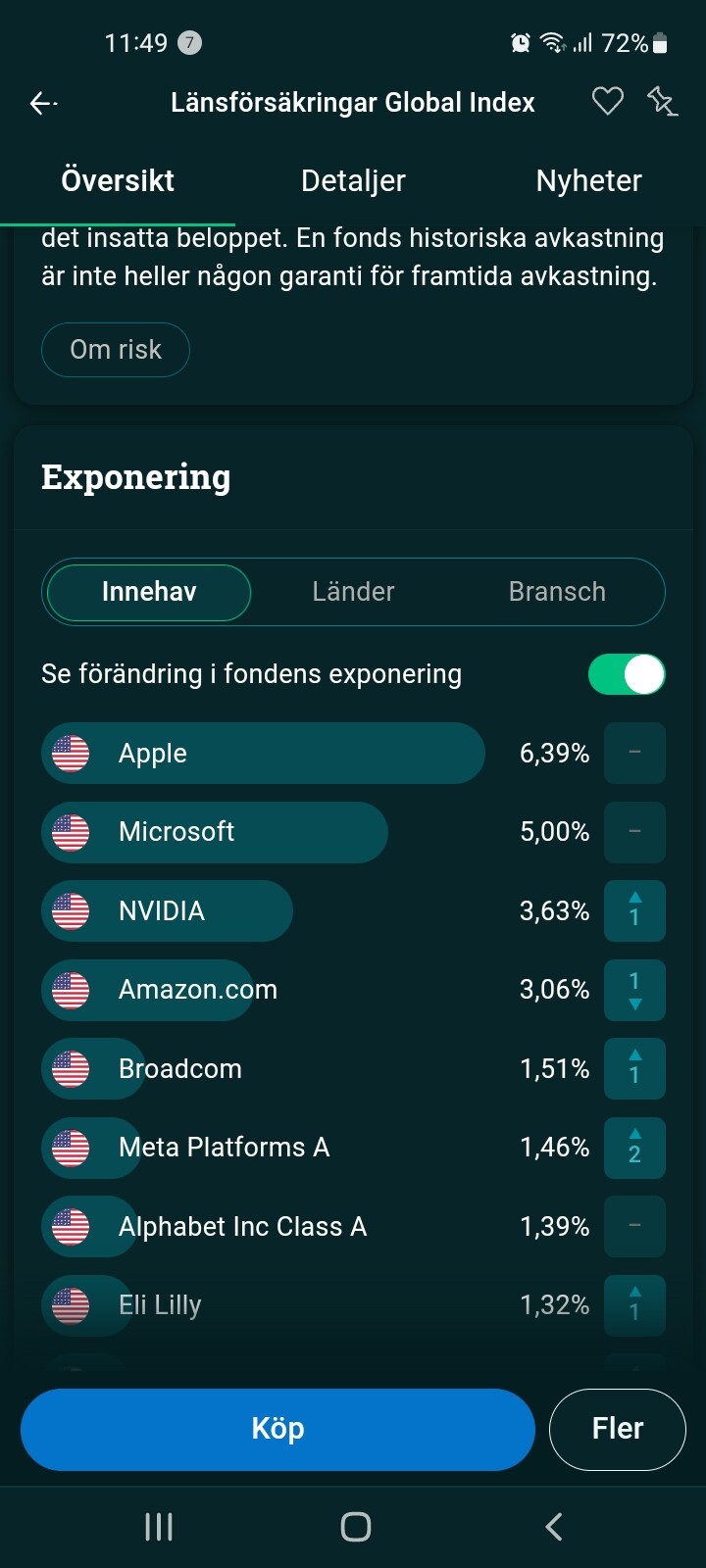Image resolution: width=706 pixels, height=1568 pixels.
Task: Select the Innehav segment
Action: pos(149,592)
